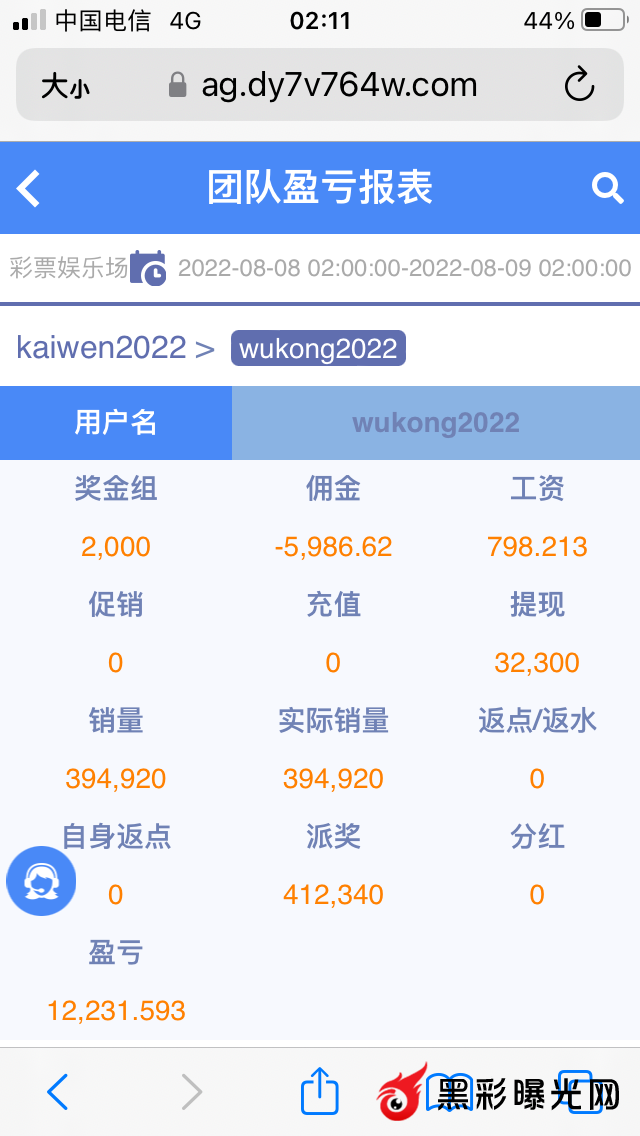Go to kaiwen2022 in the breadcrumb
Image resolution: width=640 pixels, height=1136 pixels.
click(x=101, y=348)
